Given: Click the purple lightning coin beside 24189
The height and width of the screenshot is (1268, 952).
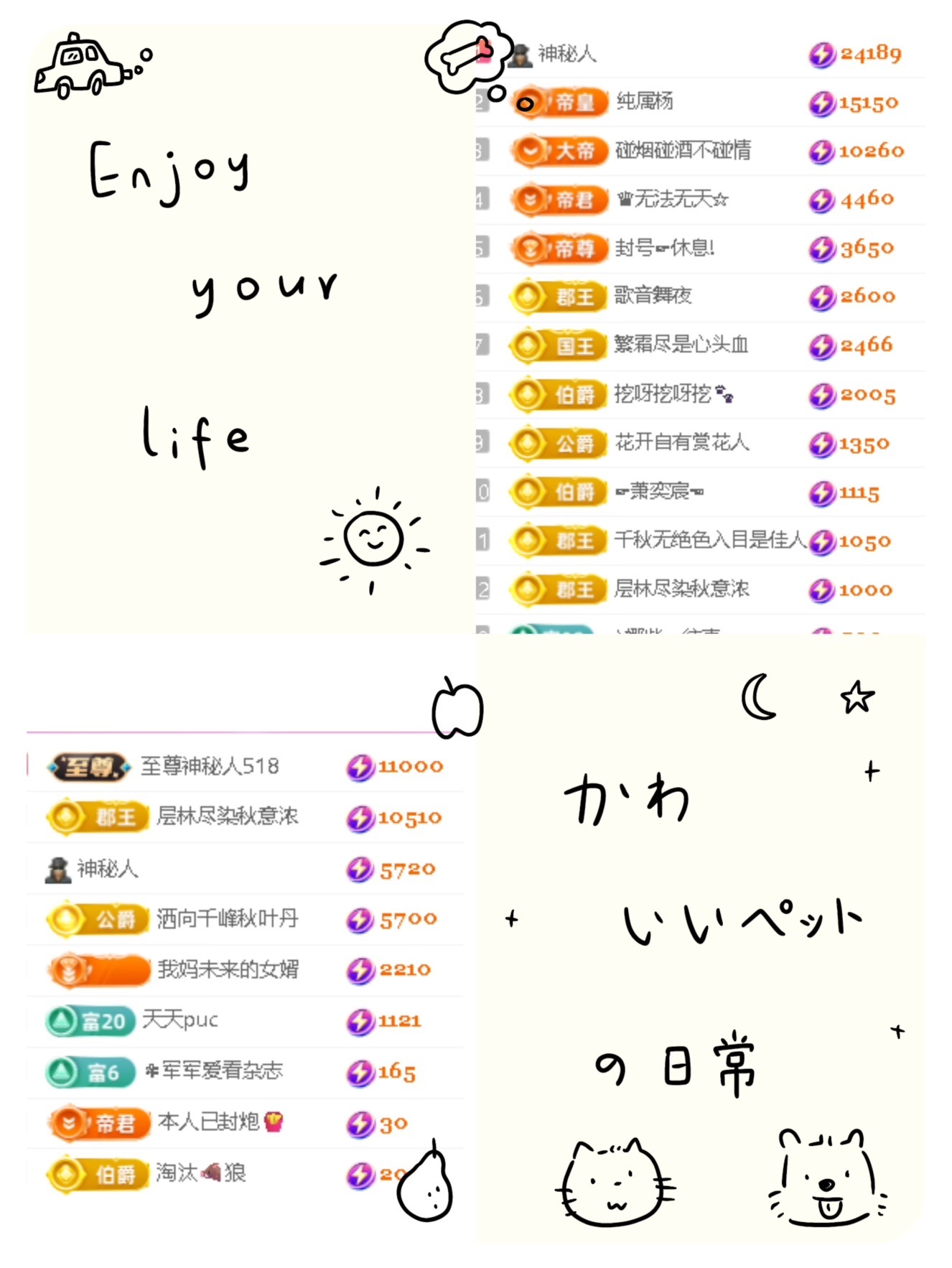Looking at the screenshot, I should (821, 53).
